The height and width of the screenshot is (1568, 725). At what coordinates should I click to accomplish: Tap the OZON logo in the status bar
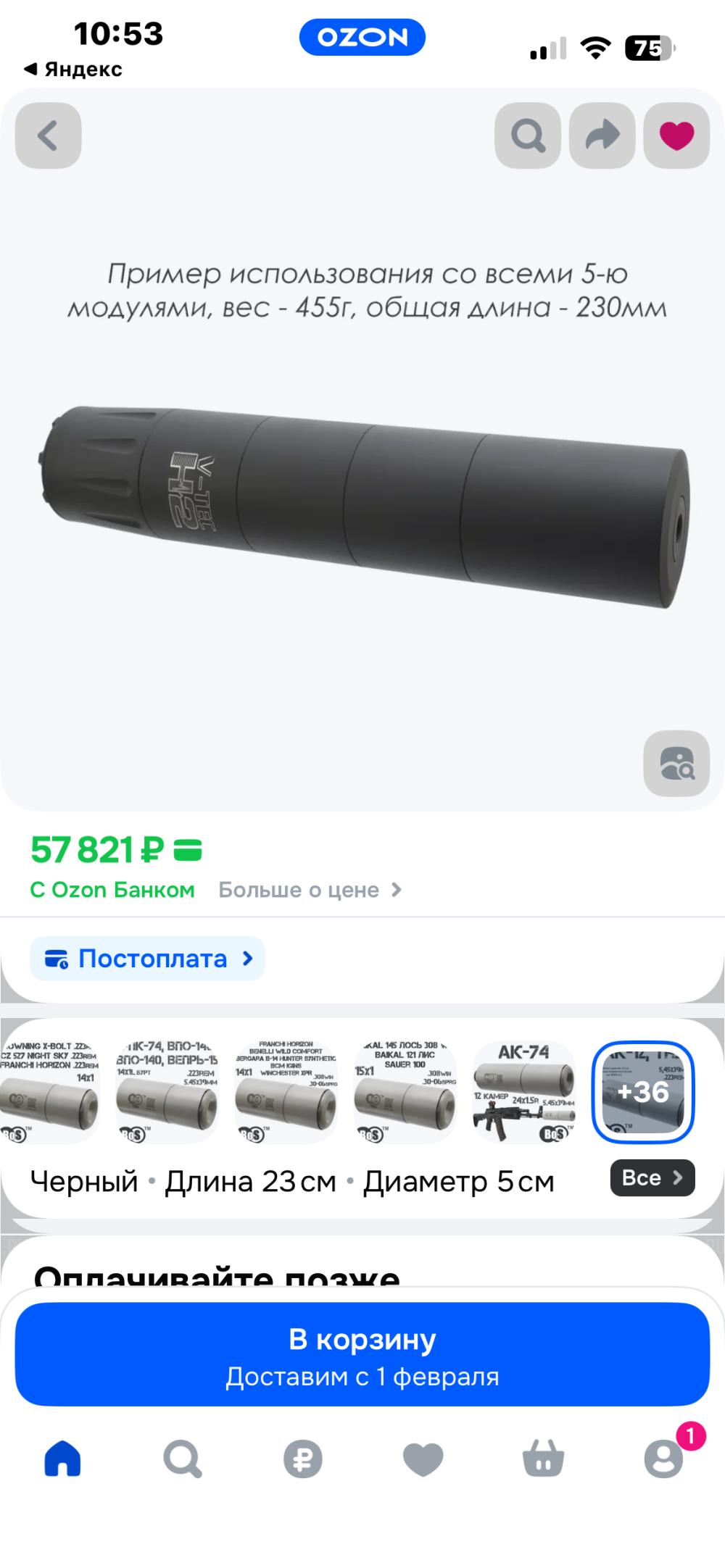(362, 37)
